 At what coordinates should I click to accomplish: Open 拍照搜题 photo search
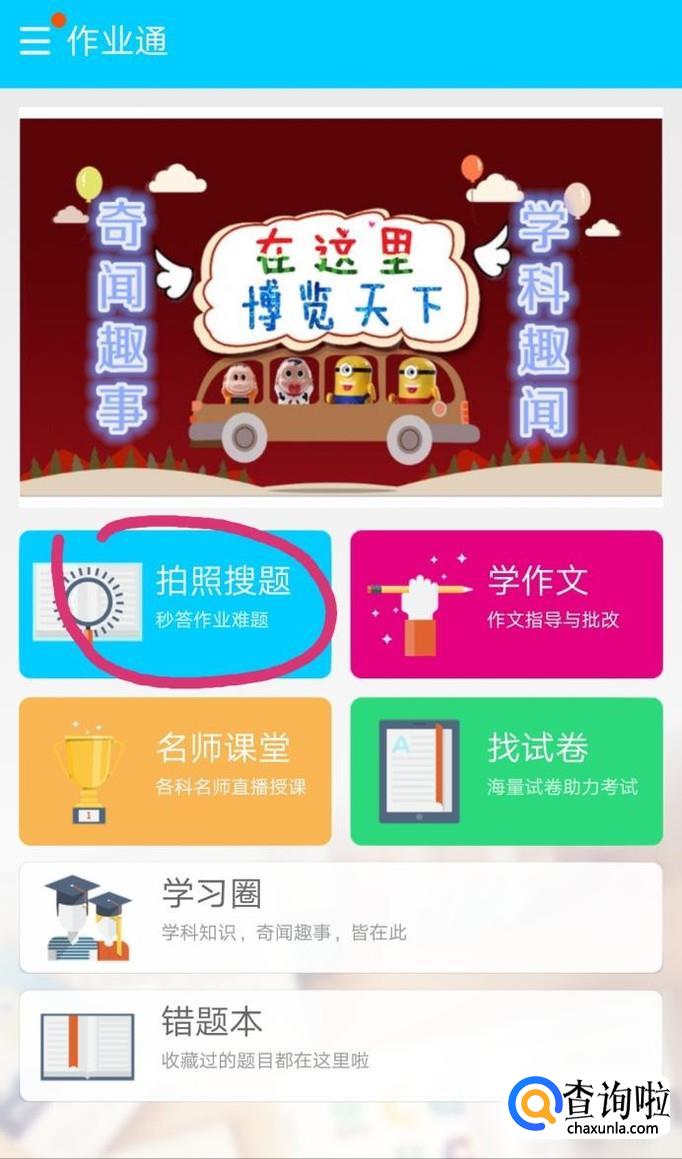point(175,604)
